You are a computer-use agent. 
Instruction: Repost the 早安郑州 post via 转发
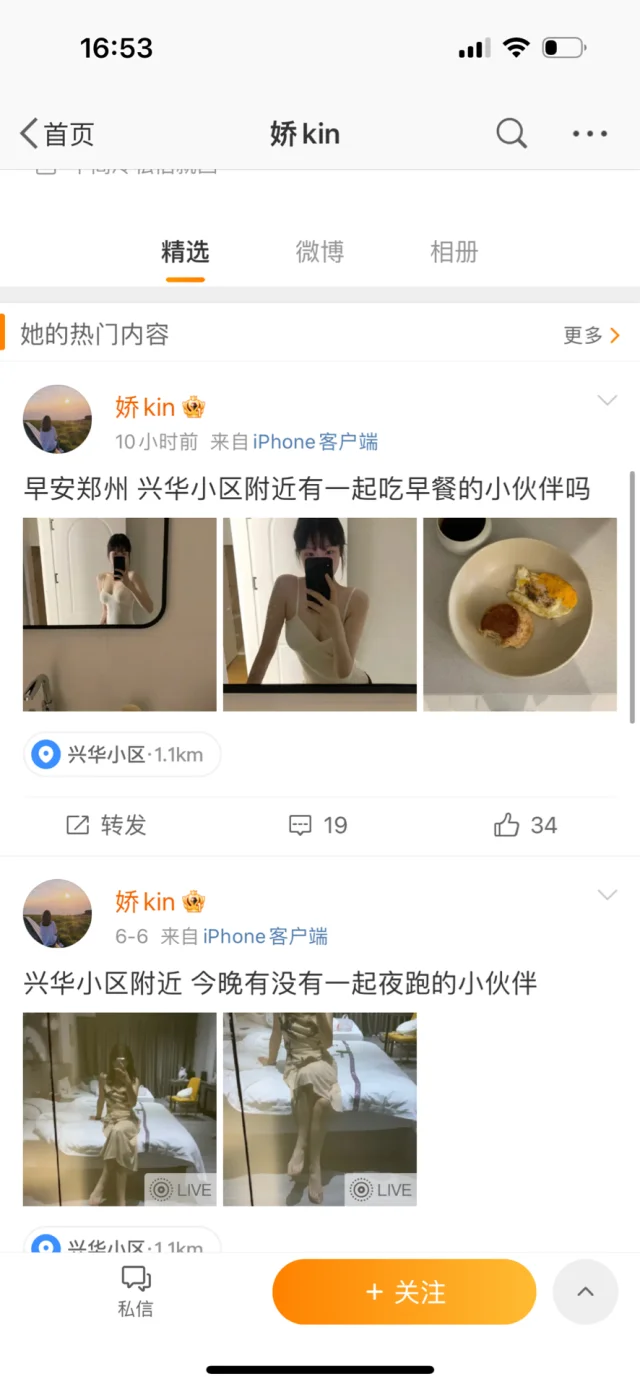[107, 825]
